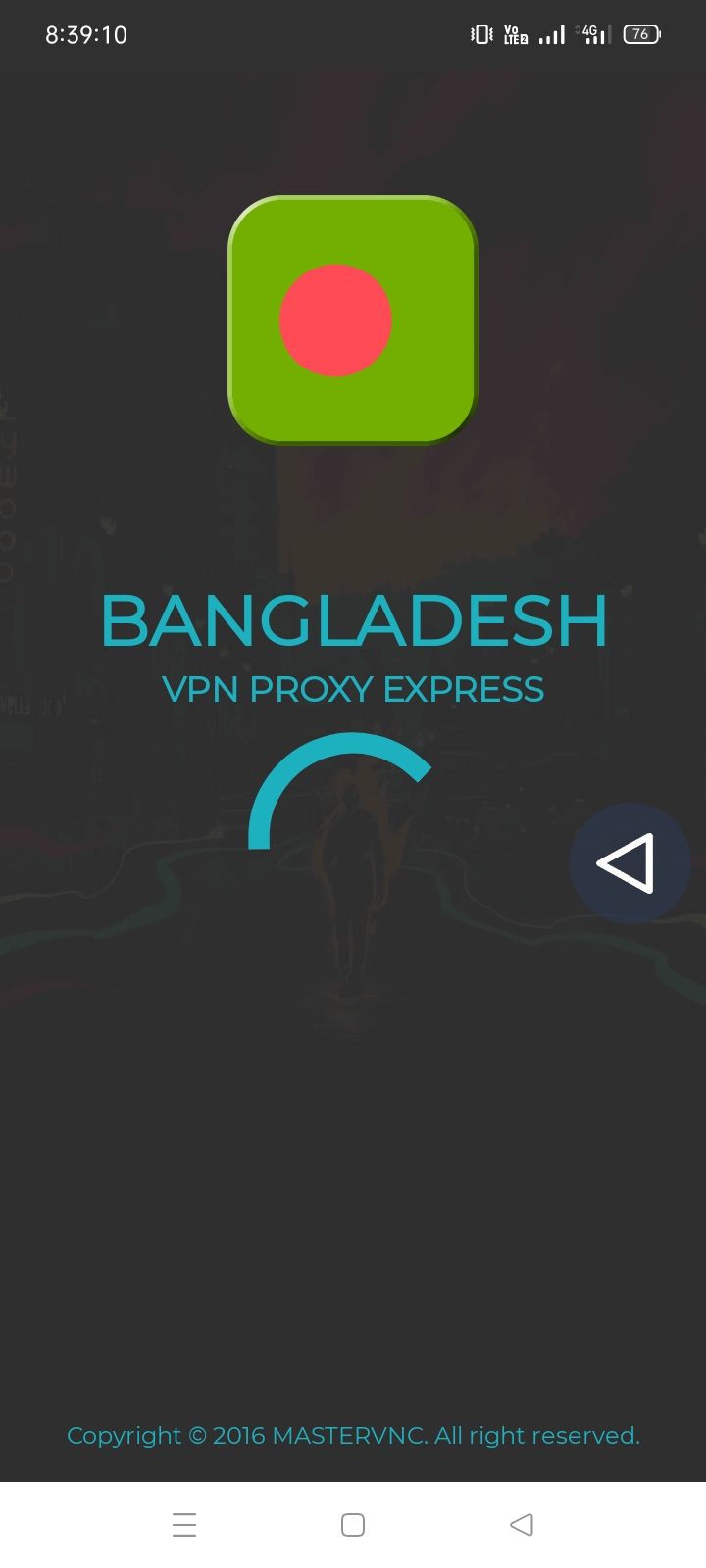
Task: Go to the home screen
Action: click(x=353, y=1525)
